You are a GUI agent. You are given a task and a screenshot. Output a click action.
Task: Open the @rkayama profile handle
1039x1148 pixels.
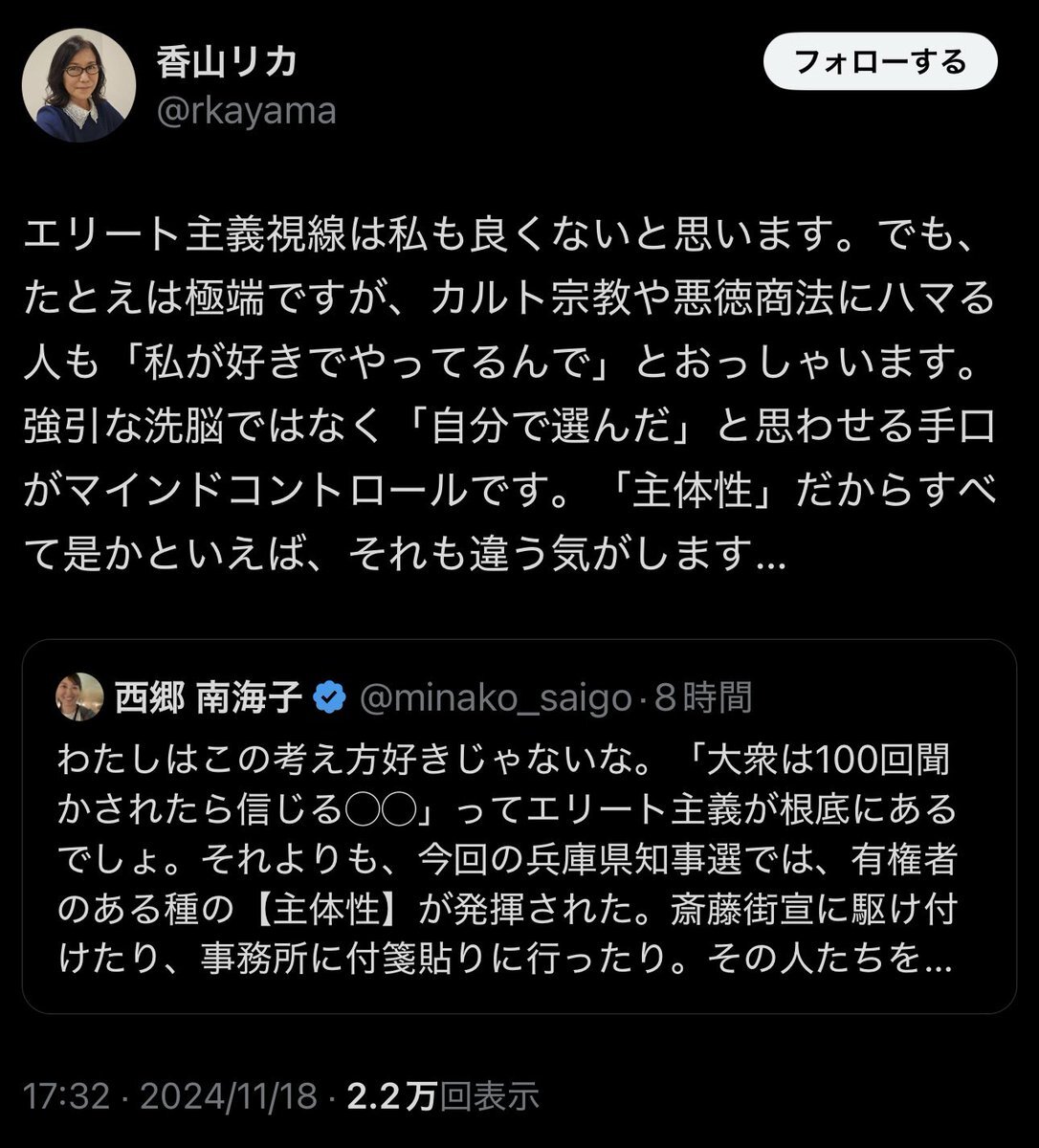[246, 112]
